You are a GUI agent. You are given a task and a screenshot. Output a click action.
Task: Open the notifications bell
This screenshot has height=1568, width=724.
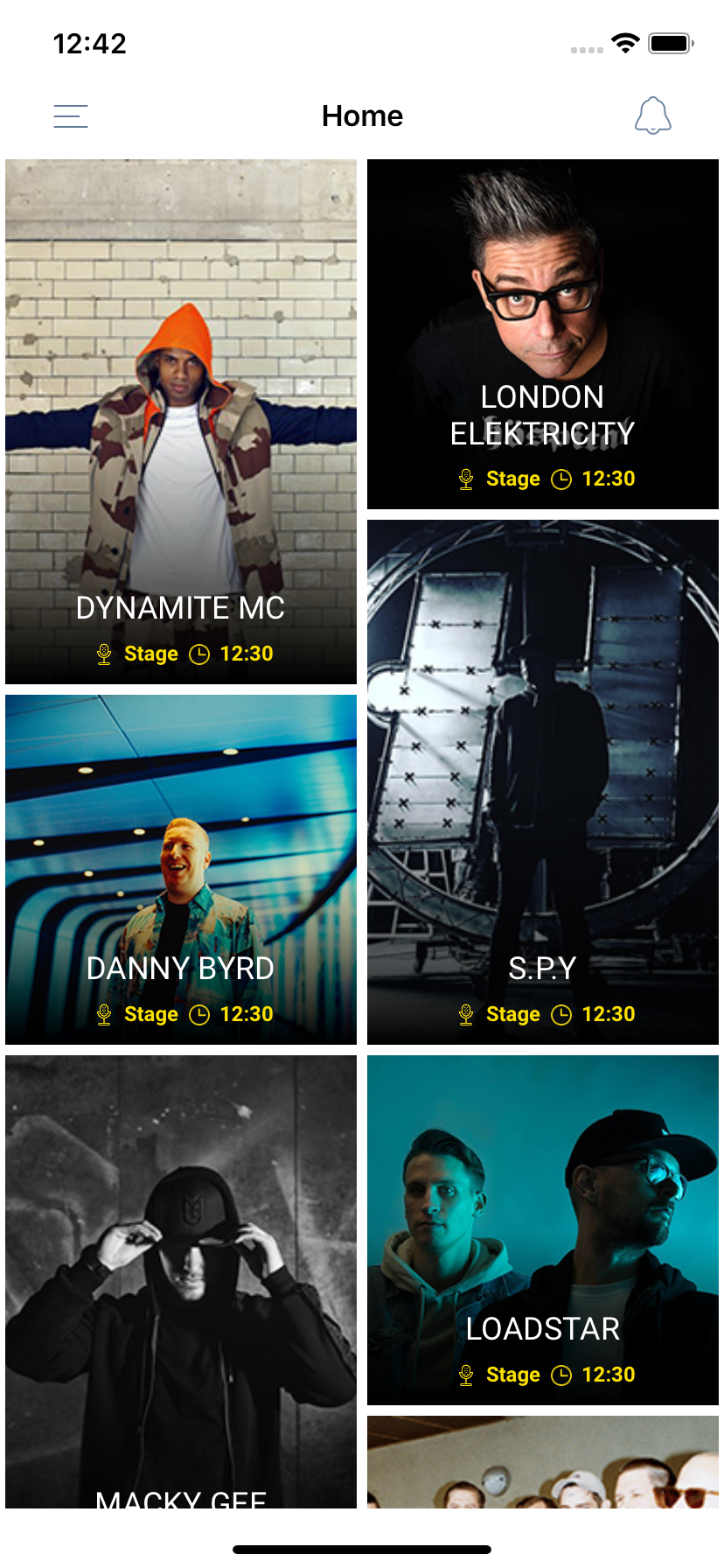652,115
